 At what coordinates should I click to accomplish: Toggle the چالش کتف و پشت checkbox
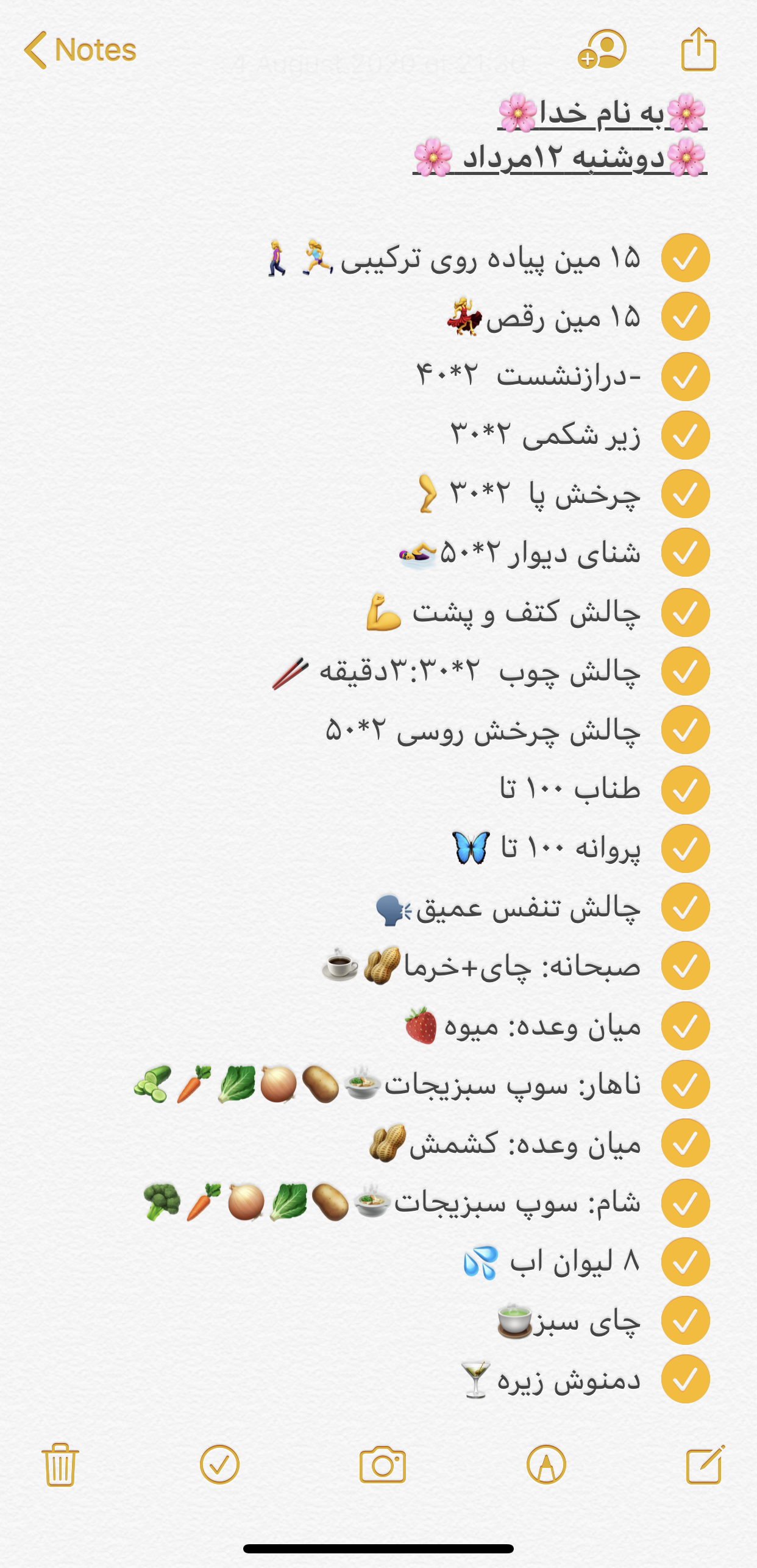[x=685, y=612]
